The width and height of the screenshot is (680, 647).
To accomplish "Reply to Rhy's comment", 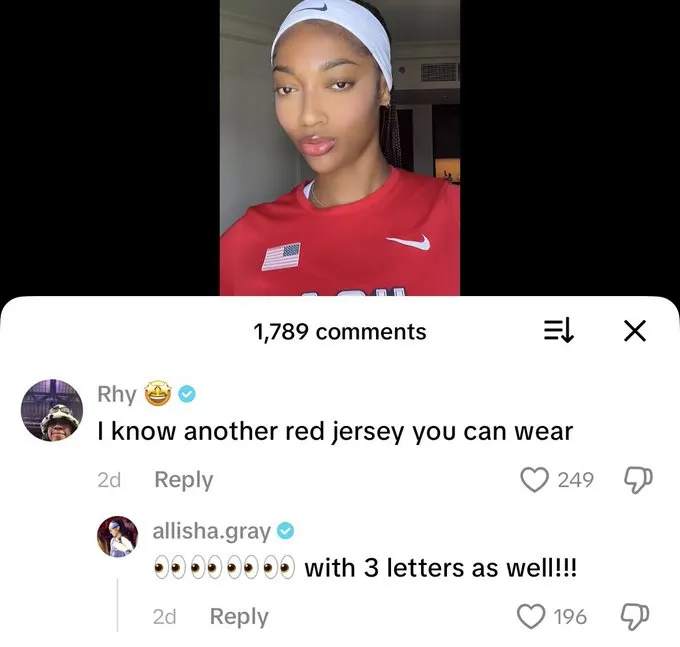I will click(x=183, y=480).
